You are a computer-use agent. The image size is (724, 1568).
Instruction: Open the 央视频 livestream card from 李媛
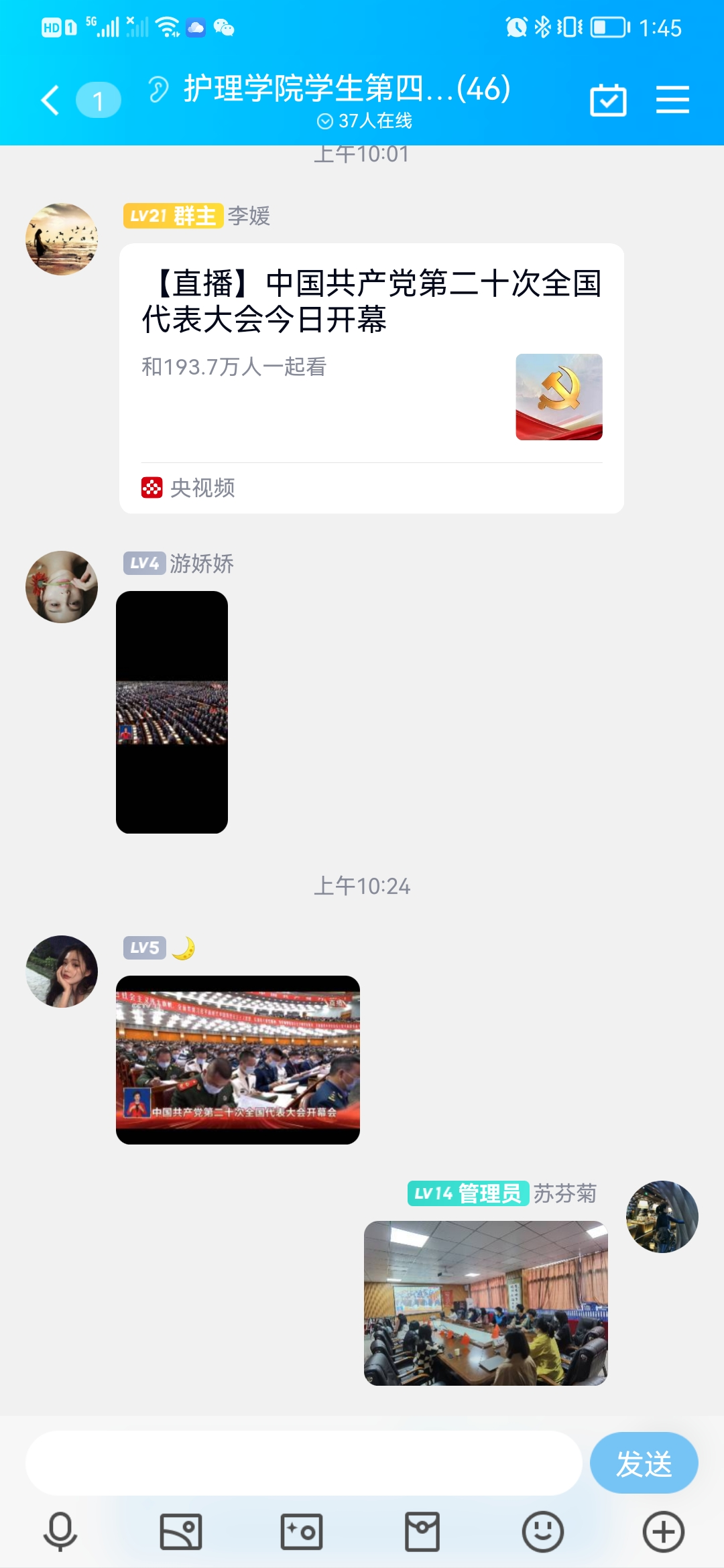click(371, 379)
